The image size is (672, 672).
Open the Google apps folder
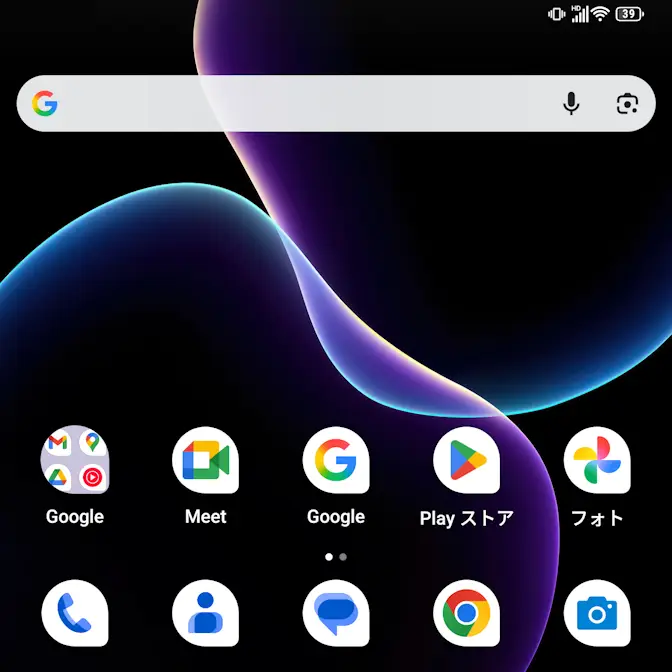click(75, 461)
